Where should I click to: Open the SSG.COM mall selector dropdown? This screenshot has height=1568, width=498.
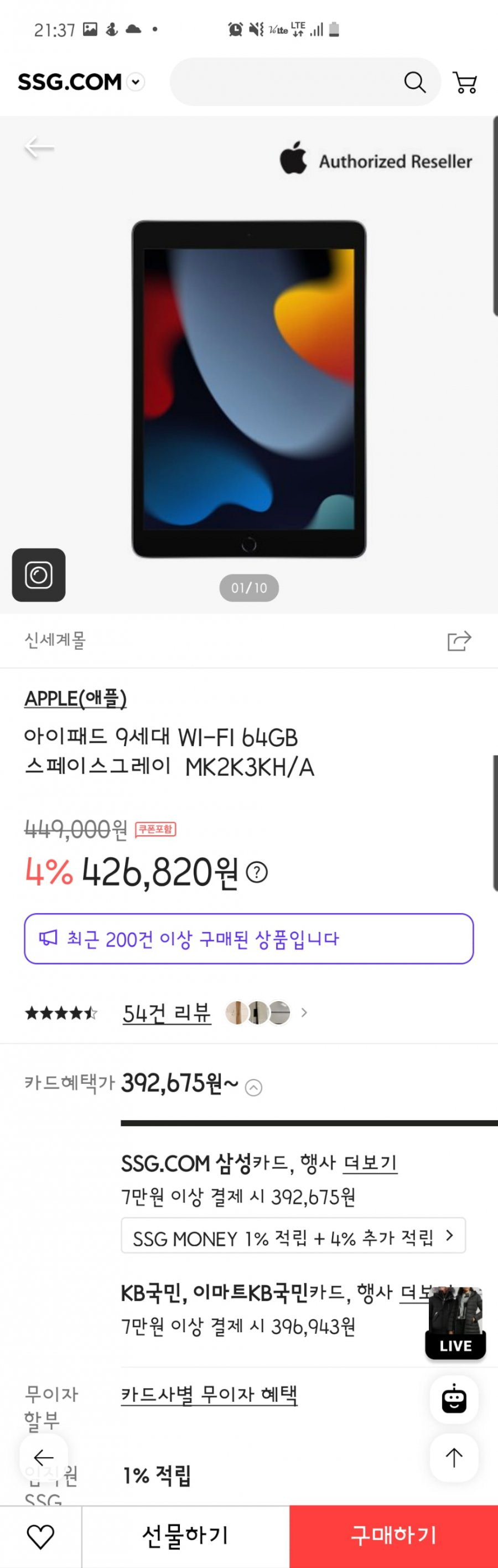(x=136, y=81)
